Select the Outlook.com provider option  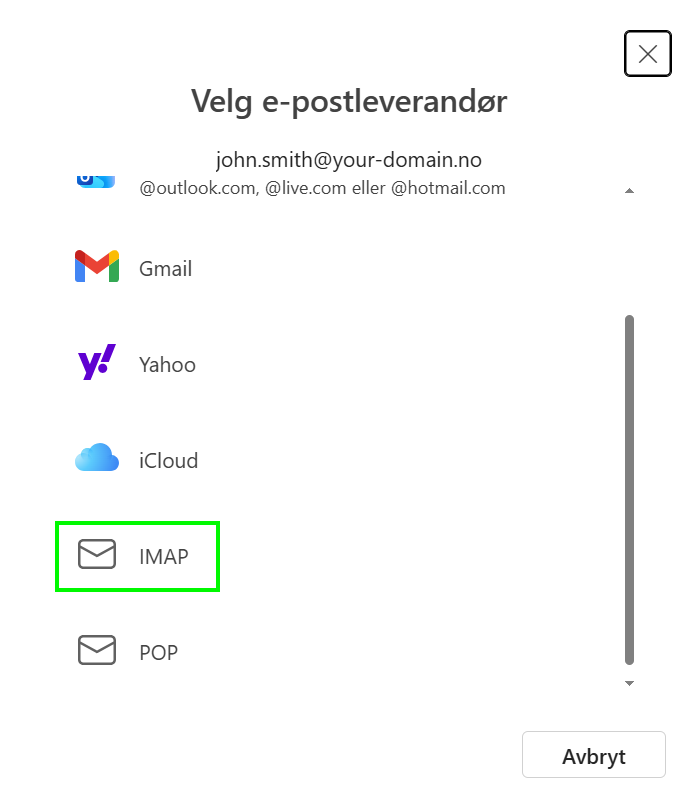[x=320, y=187]
